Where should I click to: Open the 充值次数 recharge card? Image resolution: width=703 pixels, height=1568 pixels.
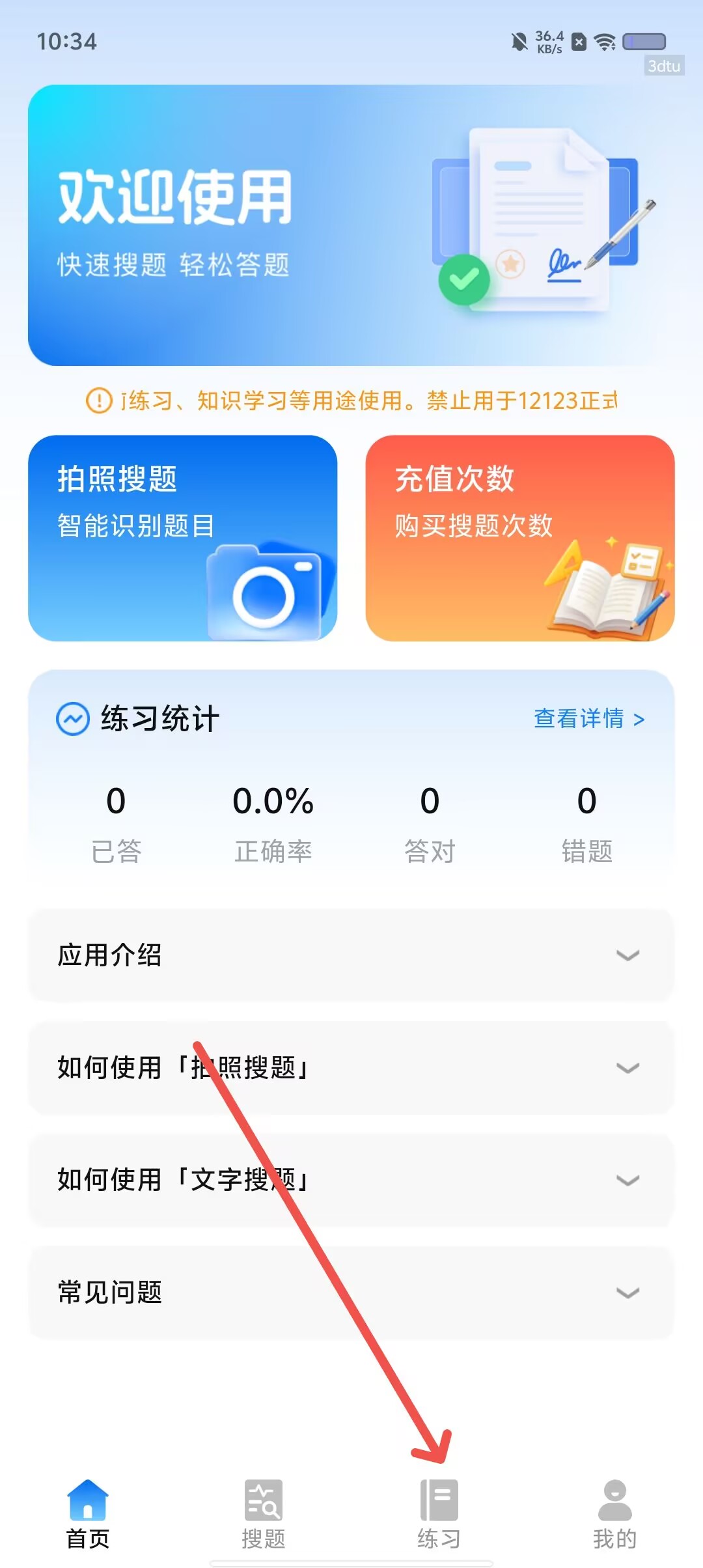coord(519,538)
